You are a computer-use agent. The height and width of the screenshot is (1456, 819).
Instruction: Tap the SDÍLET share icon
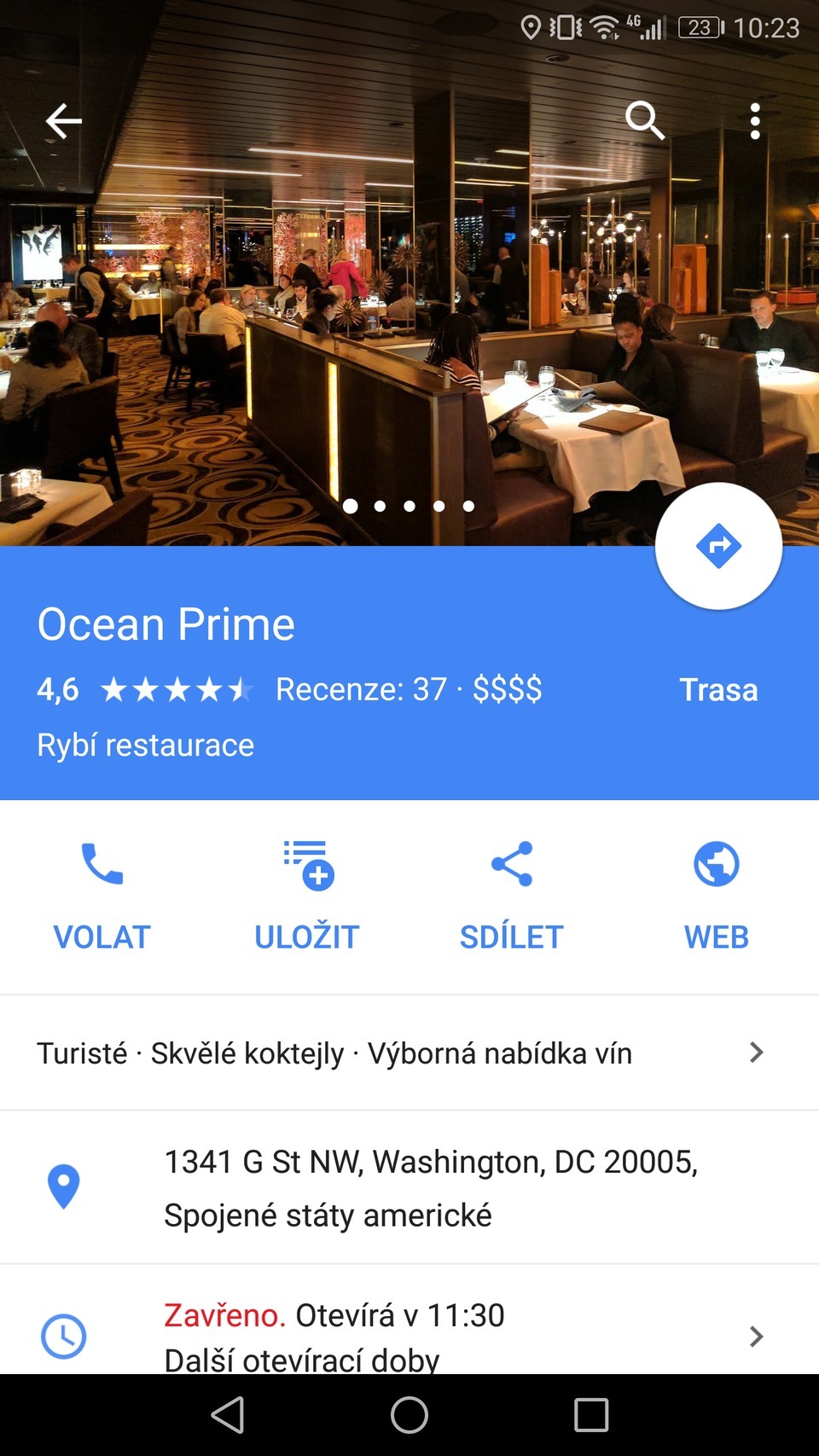(512, 864)
